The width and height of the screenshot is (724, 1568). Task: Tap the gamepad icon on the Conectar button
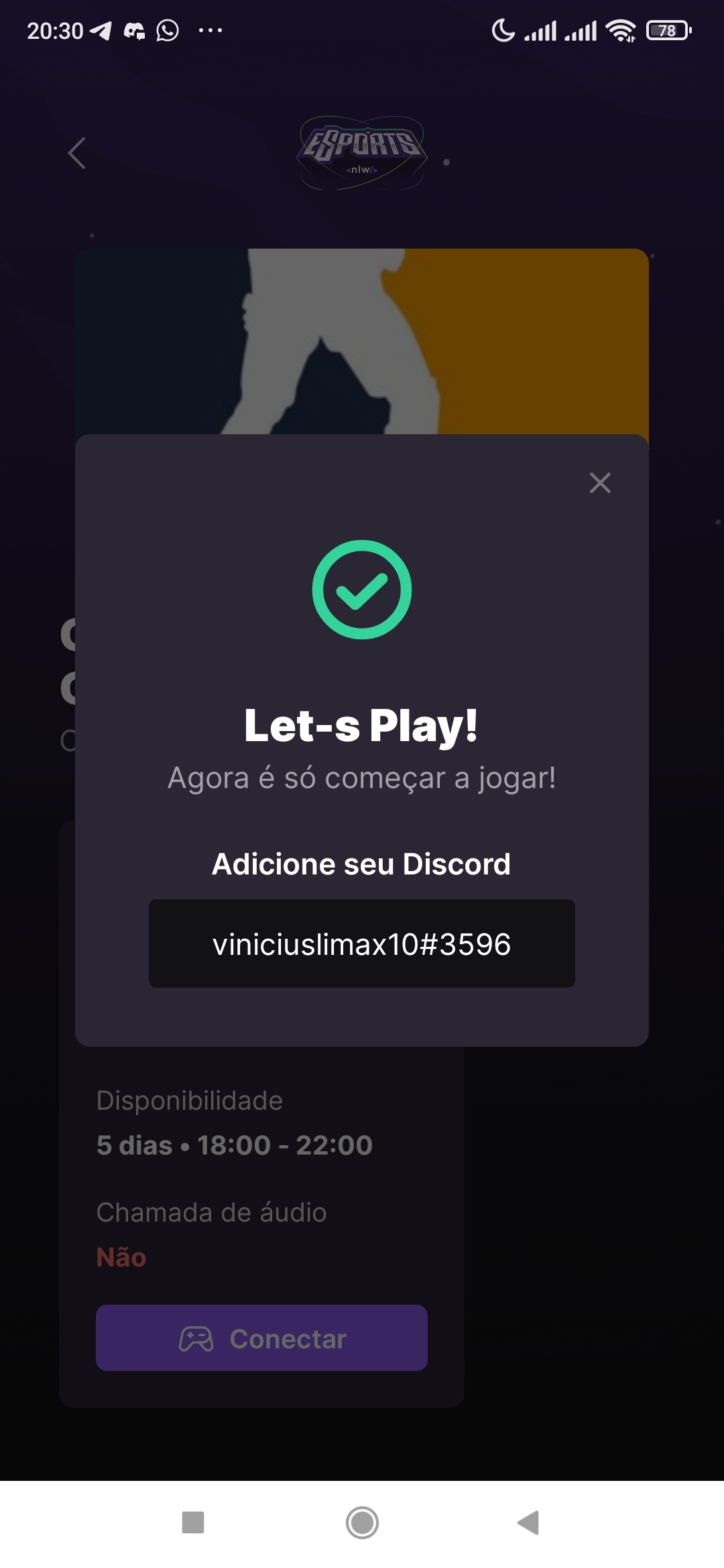coord(196,1338)
